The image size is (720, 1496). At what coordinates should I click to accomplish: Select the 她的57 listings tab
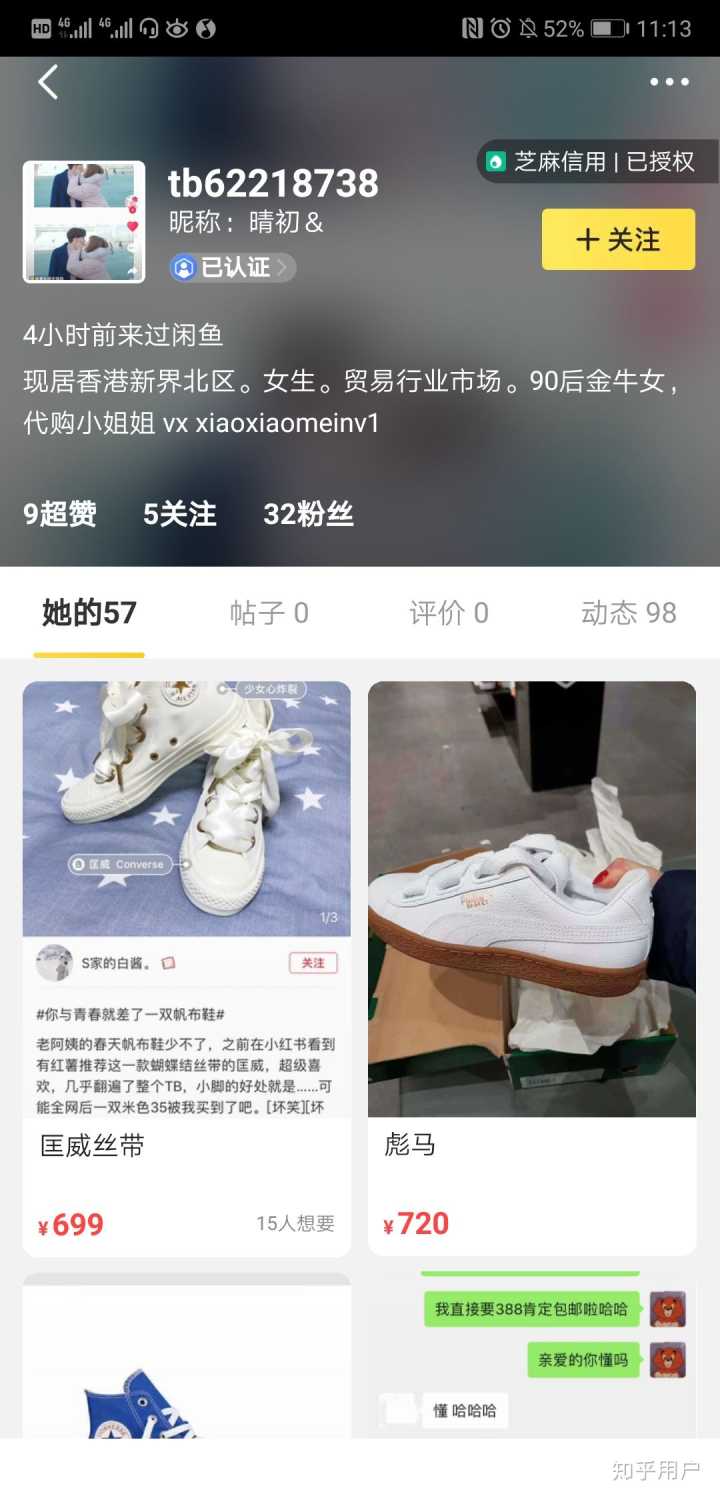click(x=89, y=613)
